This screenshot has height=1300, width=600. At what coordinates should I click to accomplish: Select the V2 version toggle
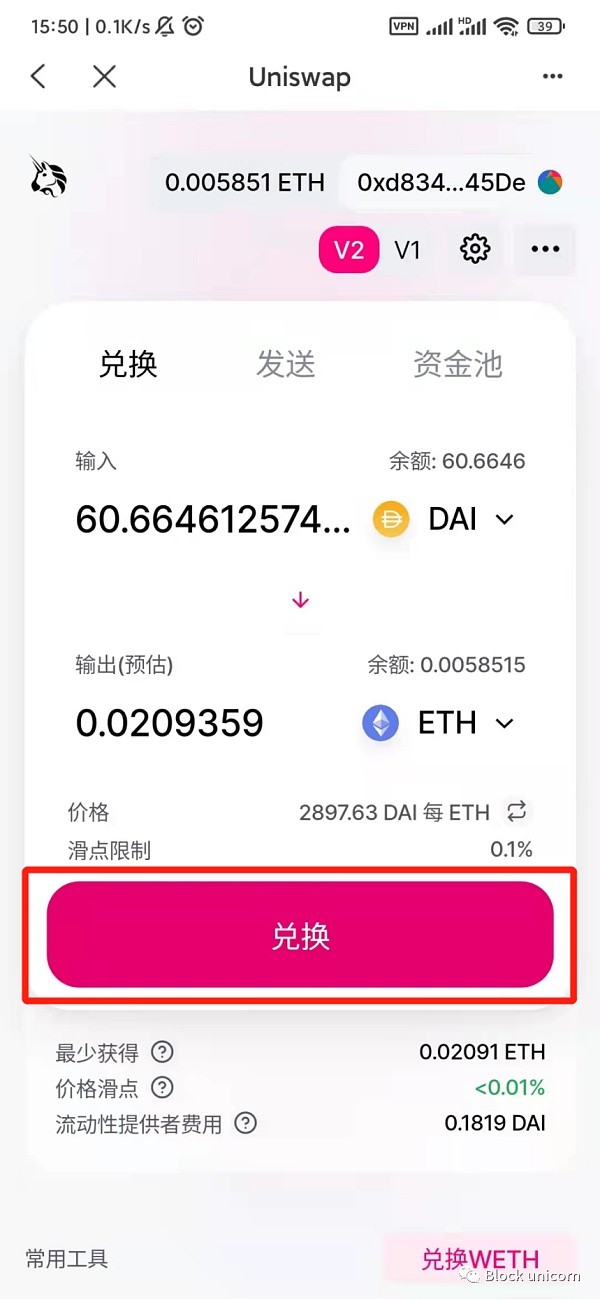point(348,249)
